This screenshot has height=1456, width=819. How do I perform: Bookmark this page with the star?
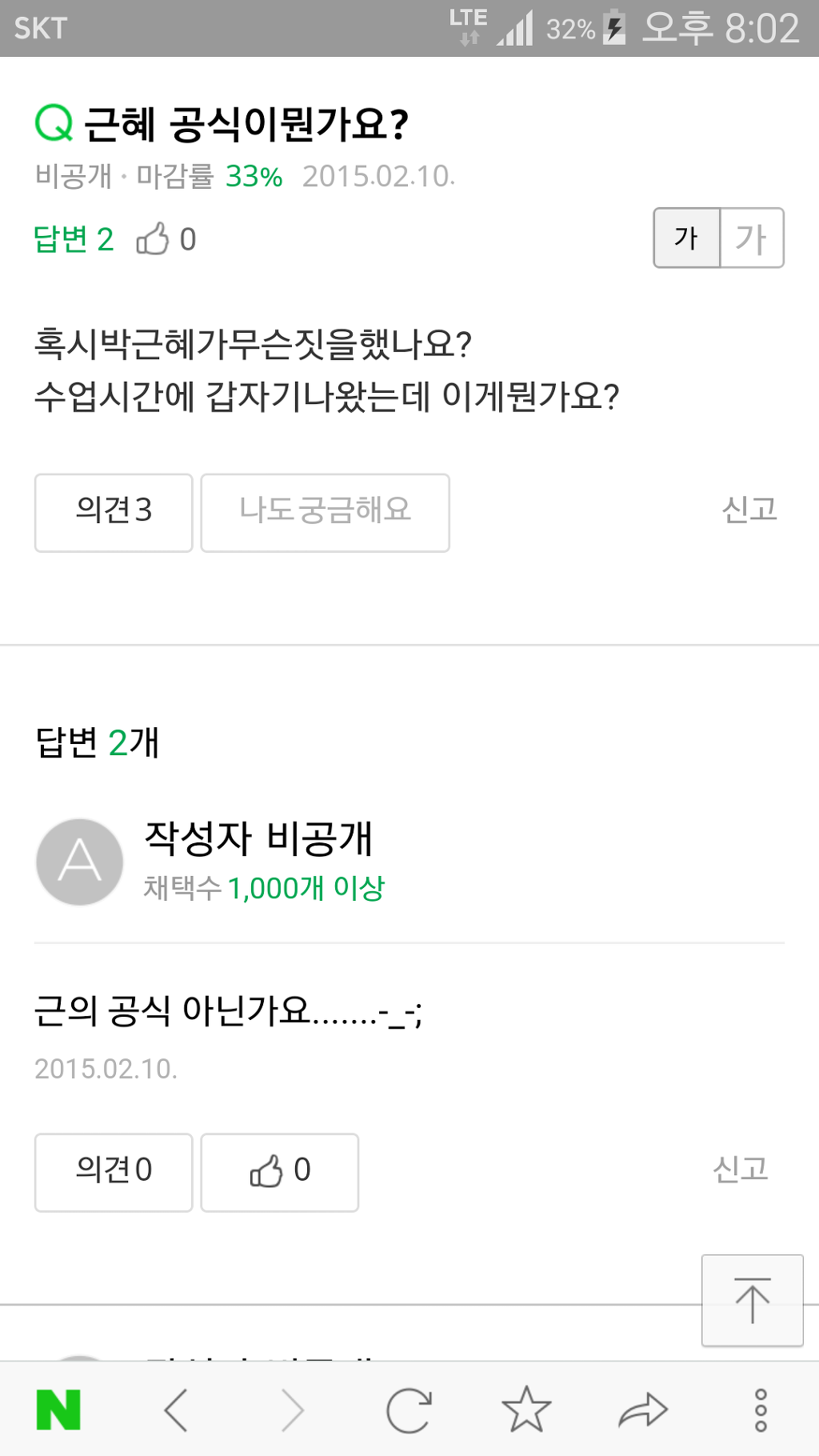coord(526,1410)
